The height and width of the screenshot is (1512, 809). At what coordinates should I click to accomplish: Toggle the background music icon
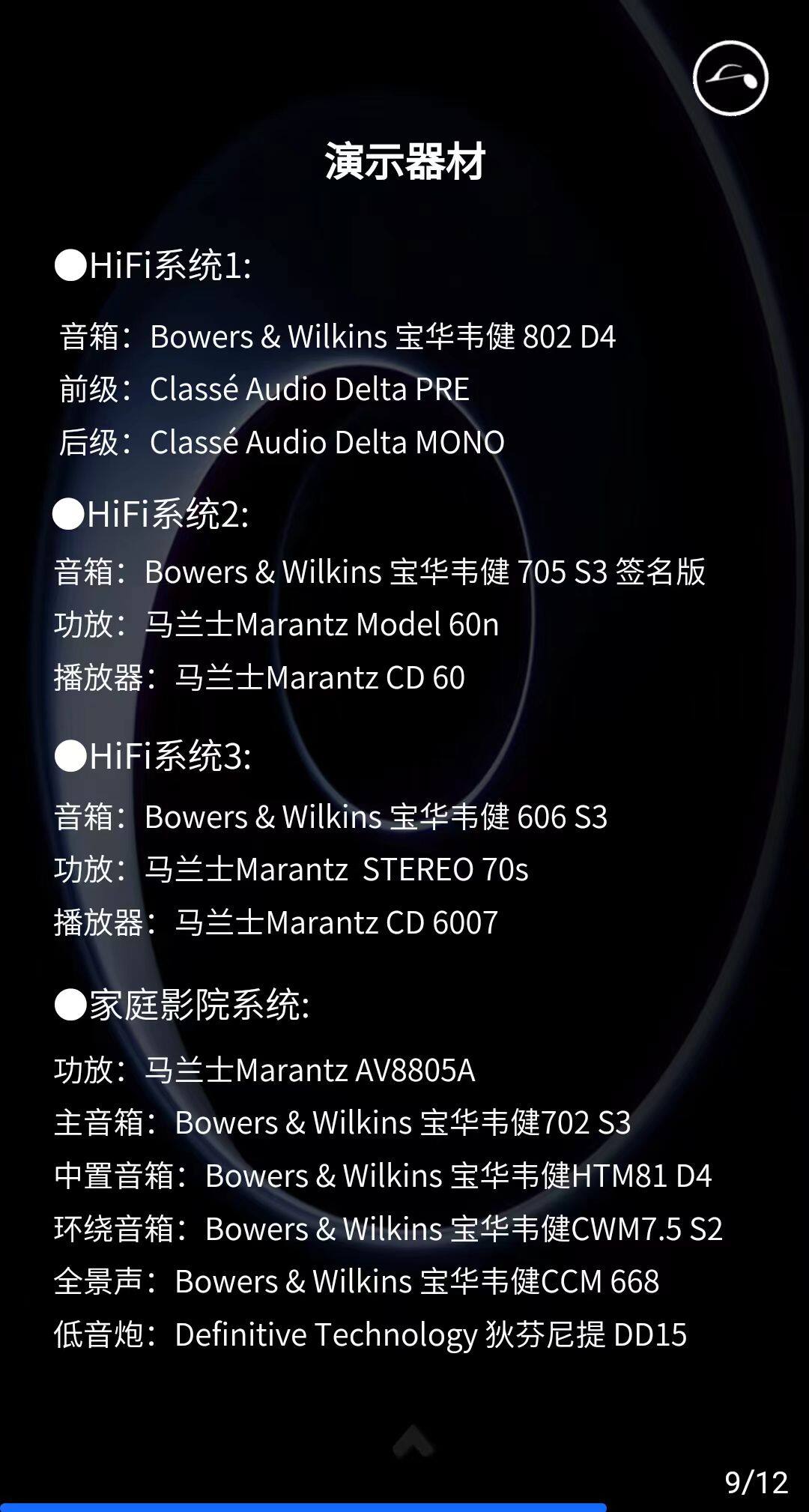pos(730,79)
